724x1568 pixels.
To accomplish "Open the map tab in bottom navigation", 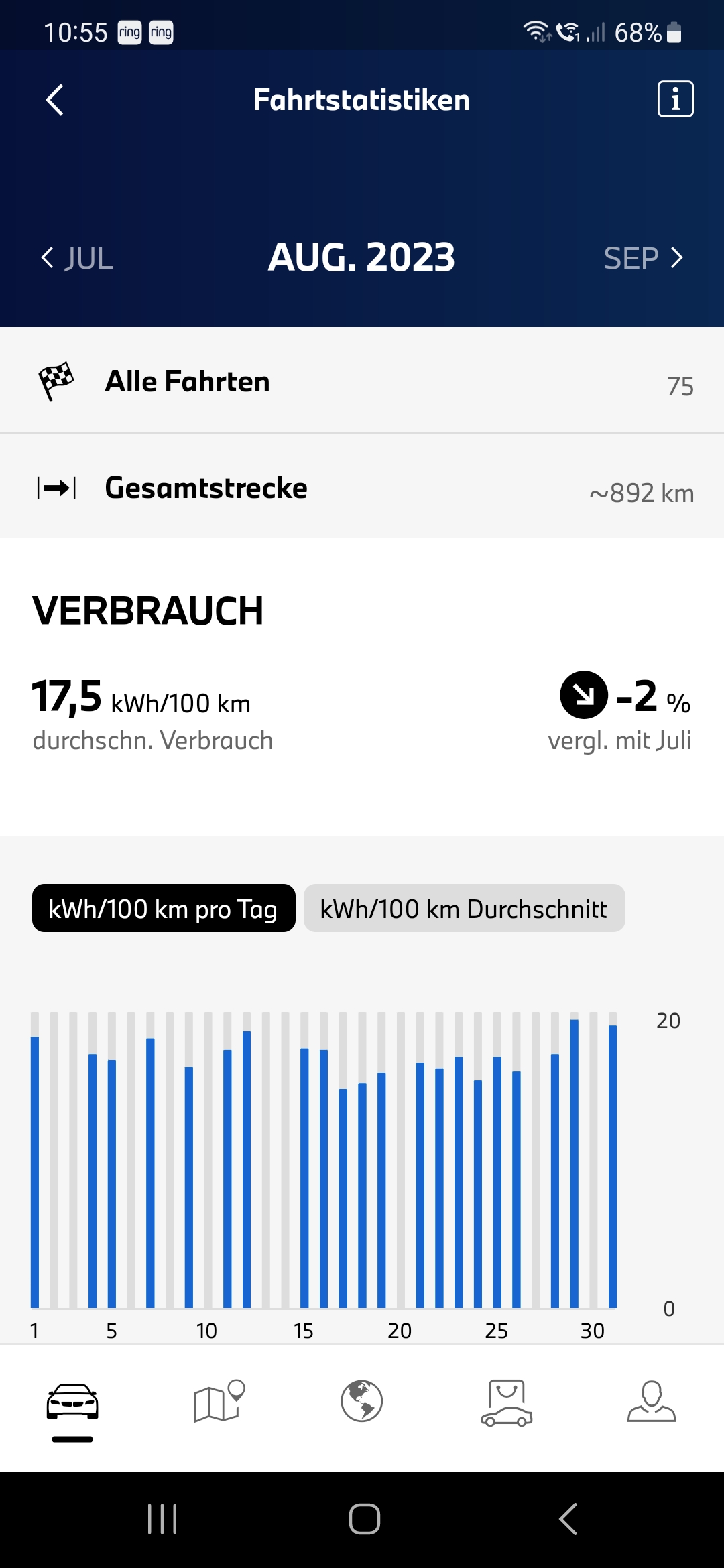I will click(x=218, y=1401).
